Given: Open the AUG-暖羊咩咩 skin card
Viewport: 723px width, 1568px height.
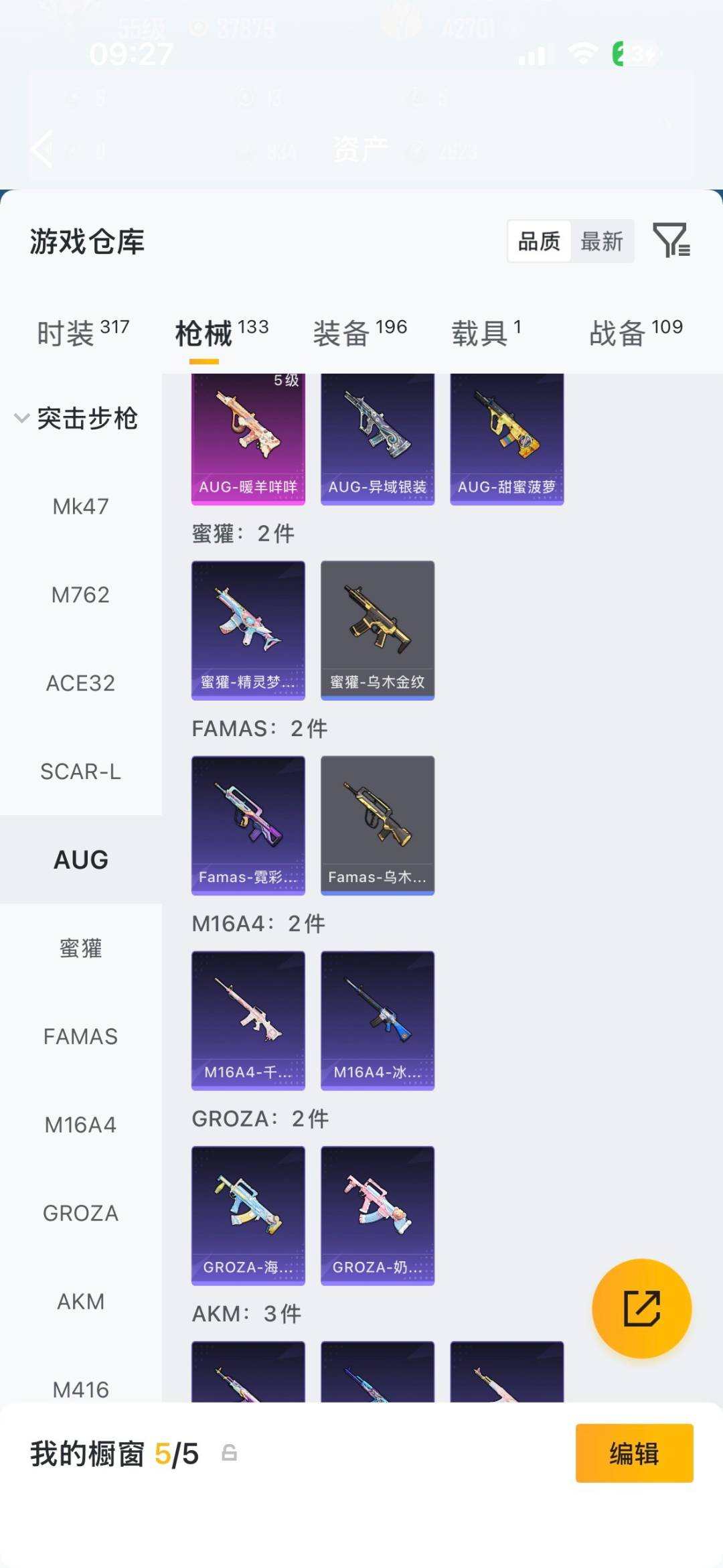Looking at the screenshot, I should (x=248, y=439).
